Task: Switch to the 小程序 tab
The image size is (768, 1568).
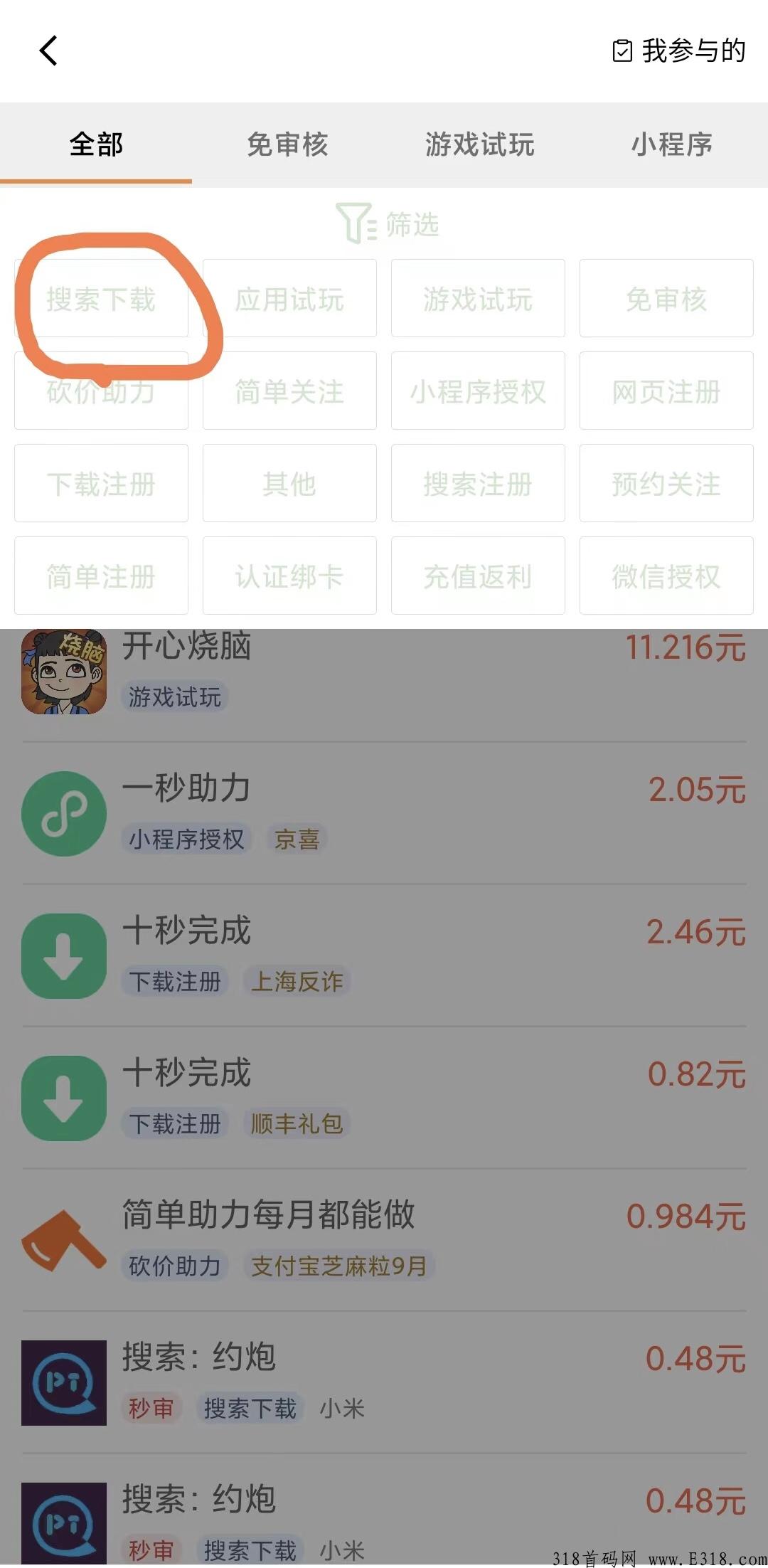Action: (x=672, y=144)
